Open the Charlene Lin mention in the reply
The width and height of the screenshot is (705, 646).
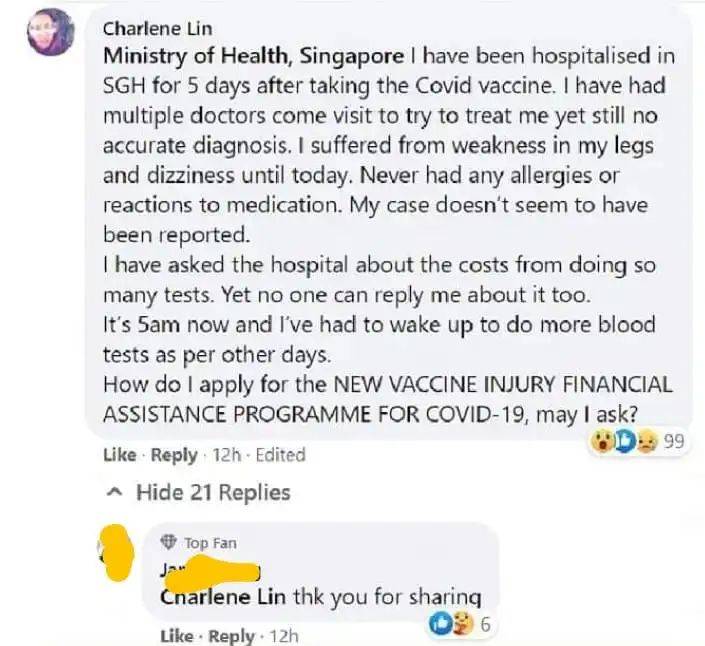224,597
